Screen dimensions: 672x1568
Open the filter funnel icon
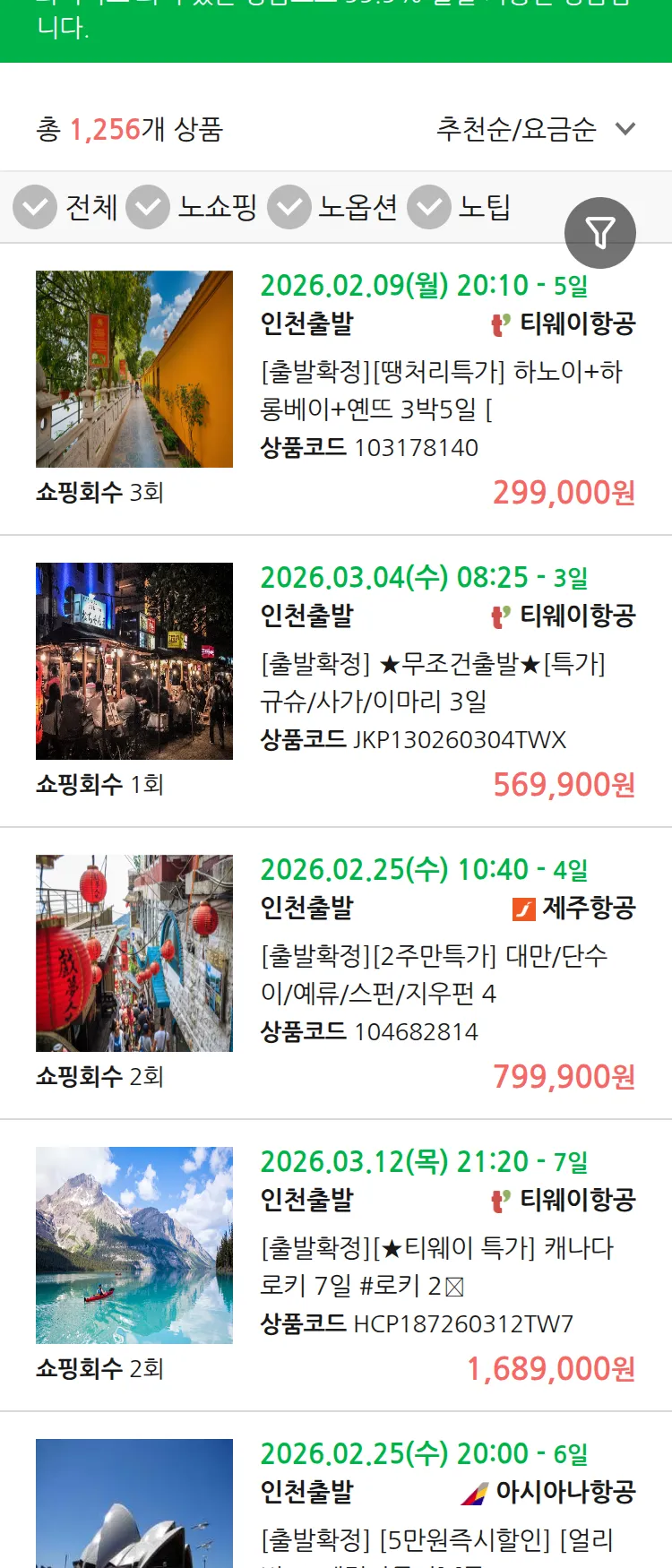coord(600,232)
